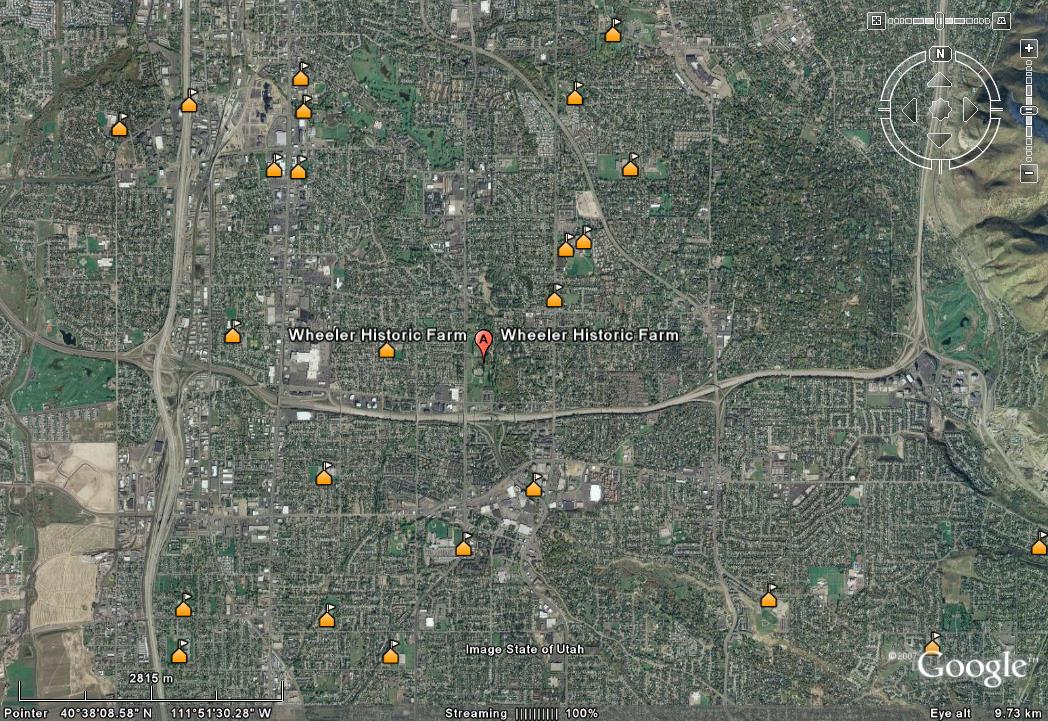
Task: Pan the map left with the left arrow
Action: pos(909,110)
